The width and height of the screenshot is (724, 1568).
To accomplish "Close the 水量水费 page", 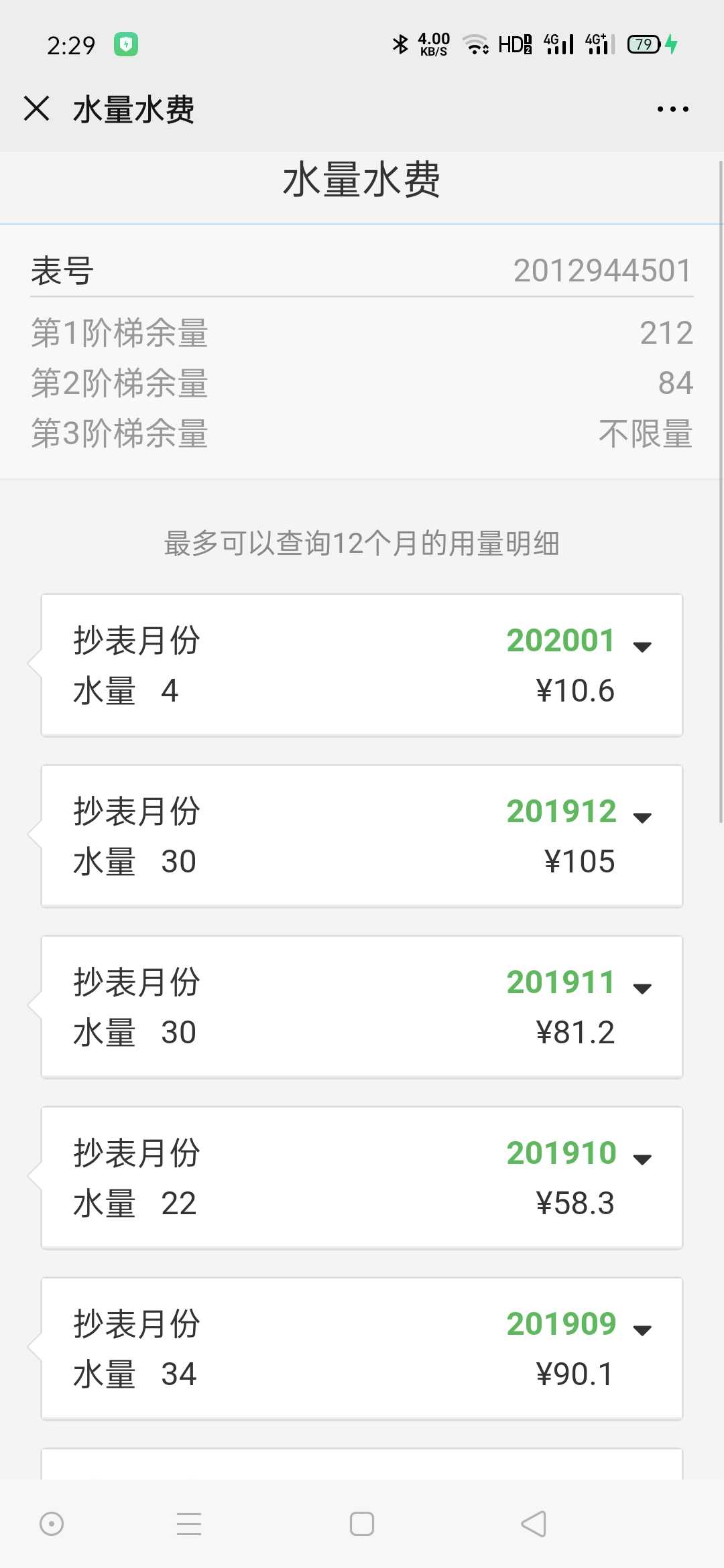I will (x=37, y=109).
